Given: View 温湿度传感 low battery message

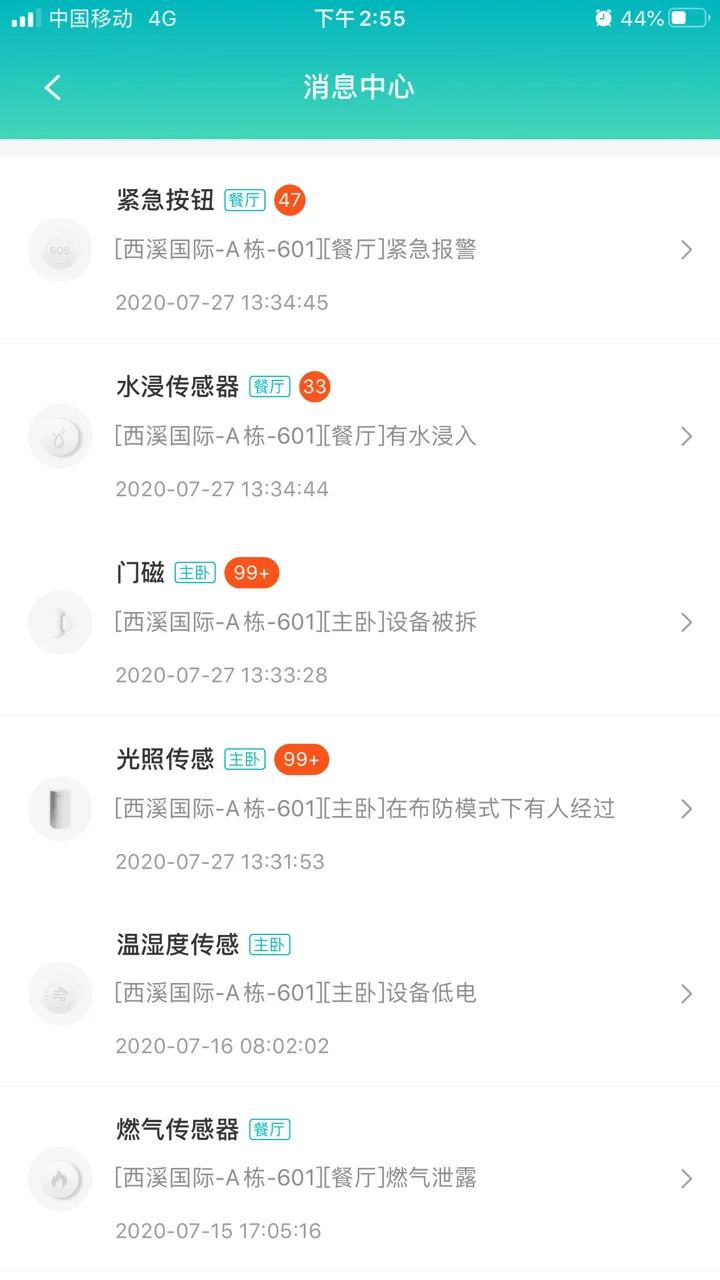Looking at the screenshot, I should point(360,994).
